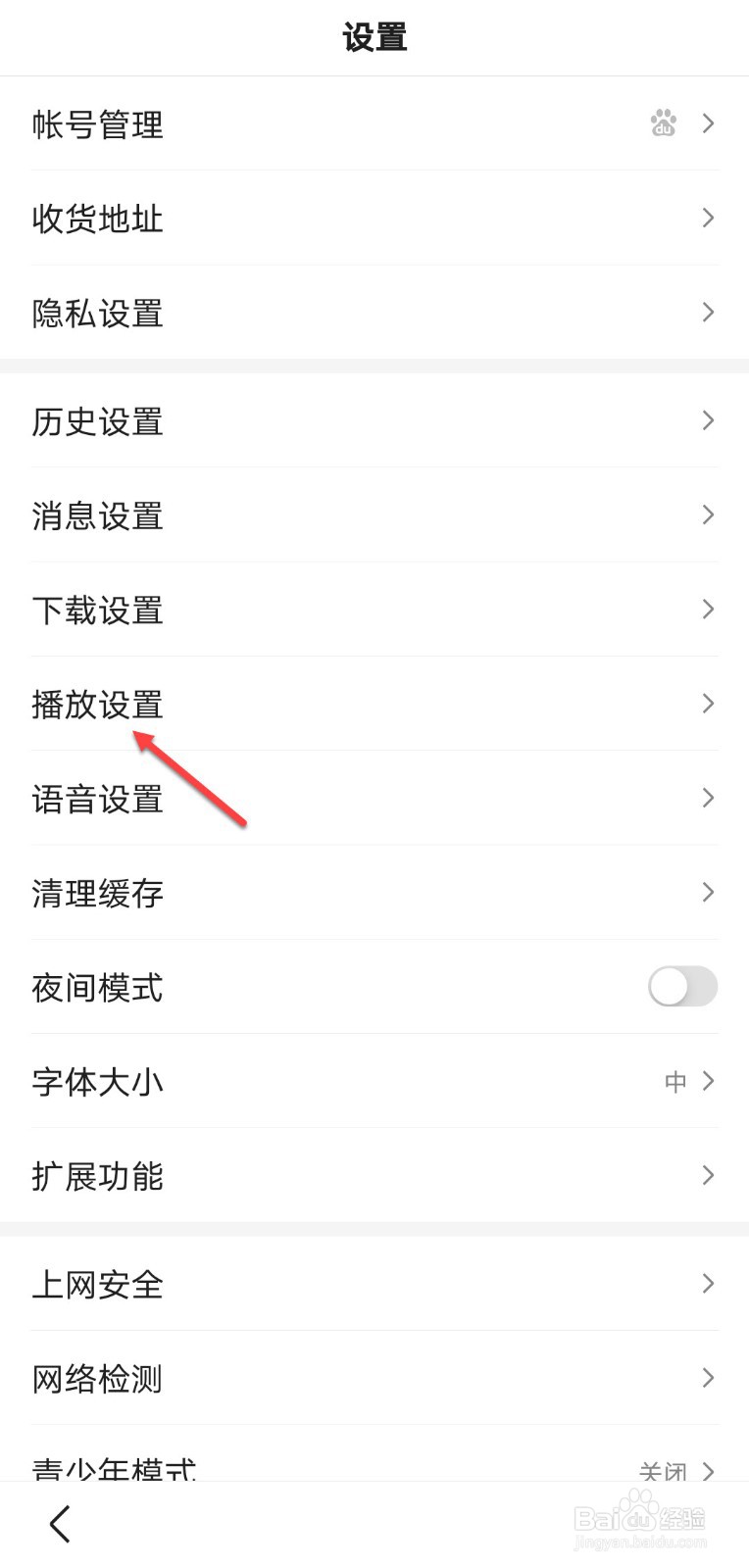This screenshot has height=1568, width=749.
Task: Open 语音设置 voice settings
Action: 97,799
